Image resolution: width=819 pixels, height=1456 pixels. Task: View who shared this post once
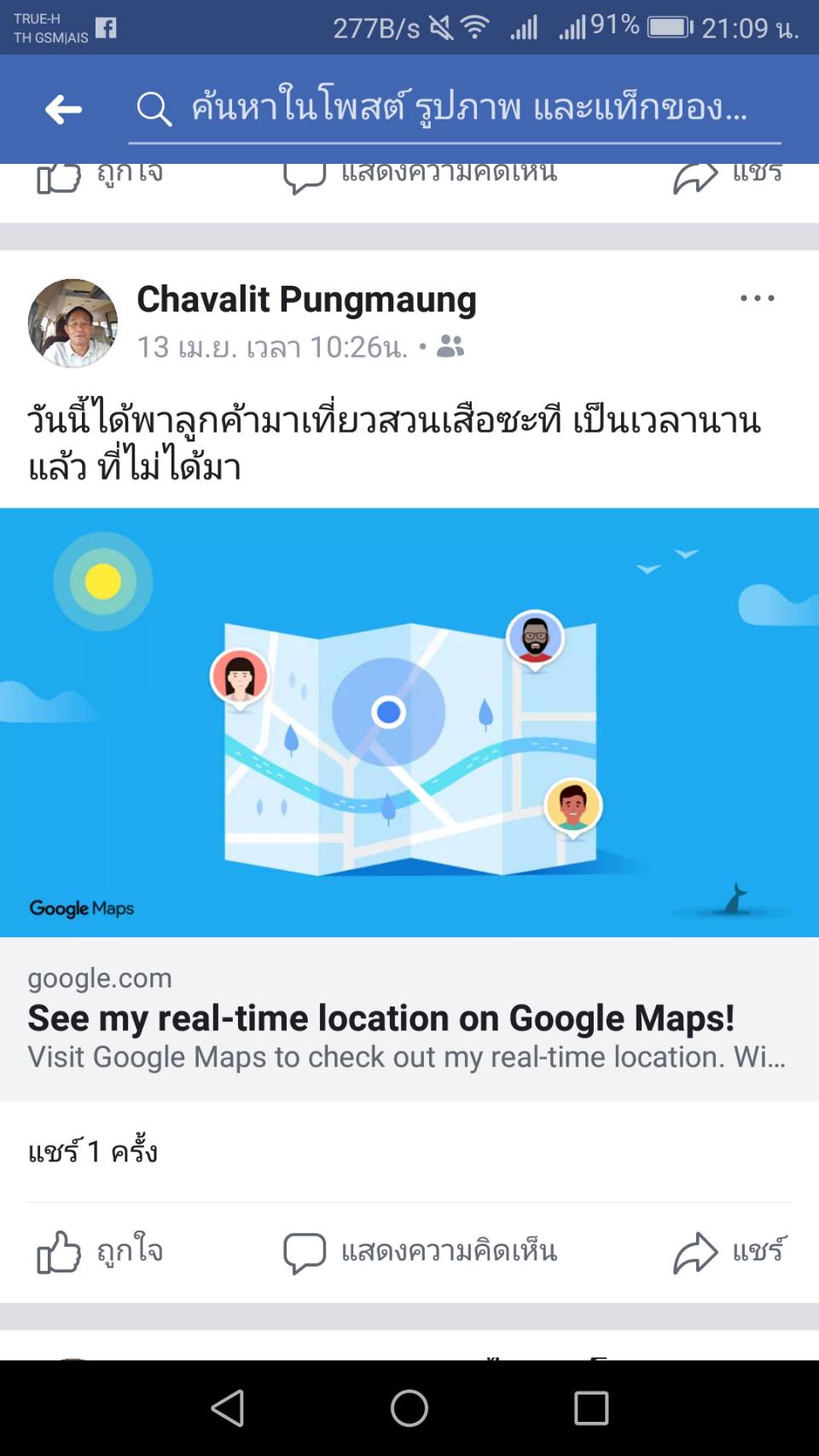93,1151
